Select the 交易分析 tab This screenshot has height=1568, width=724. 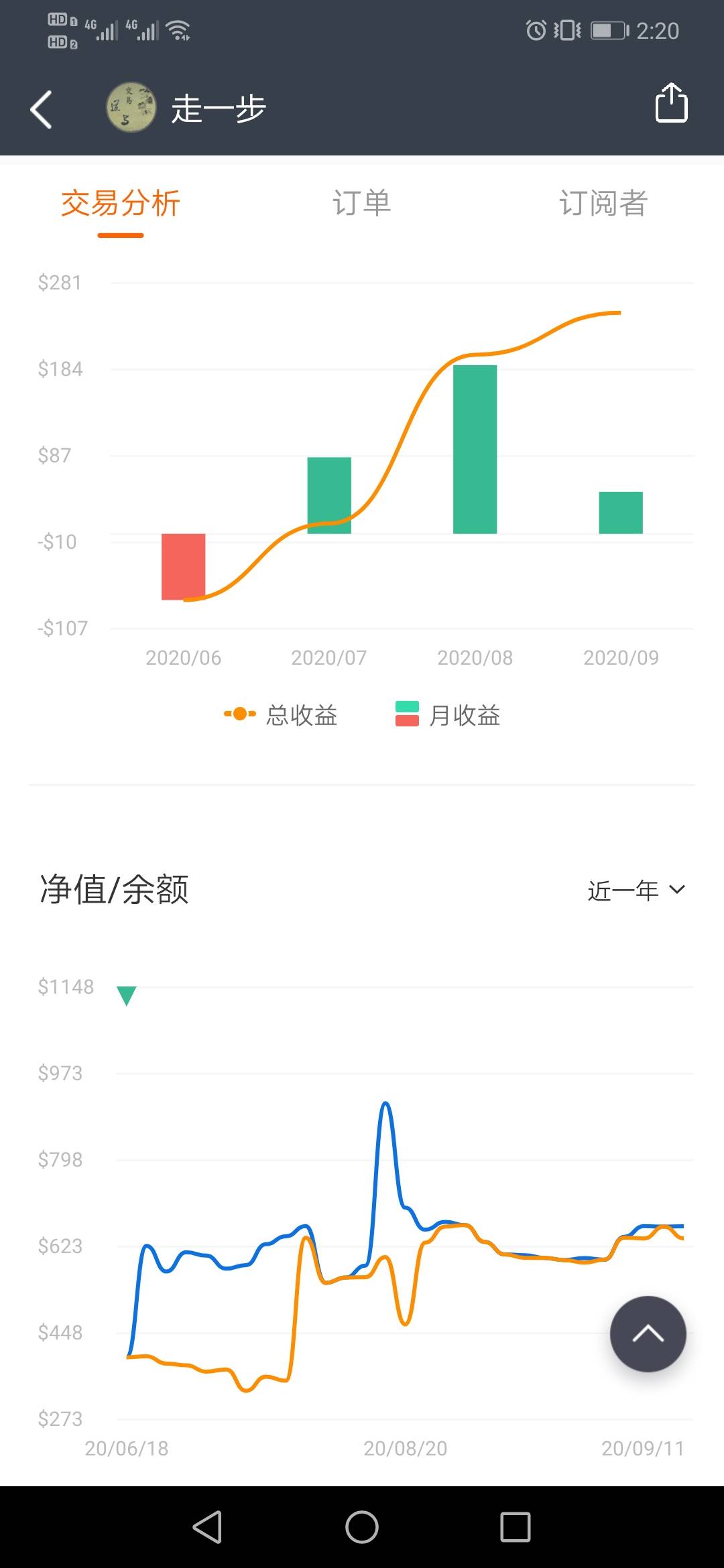121,204
